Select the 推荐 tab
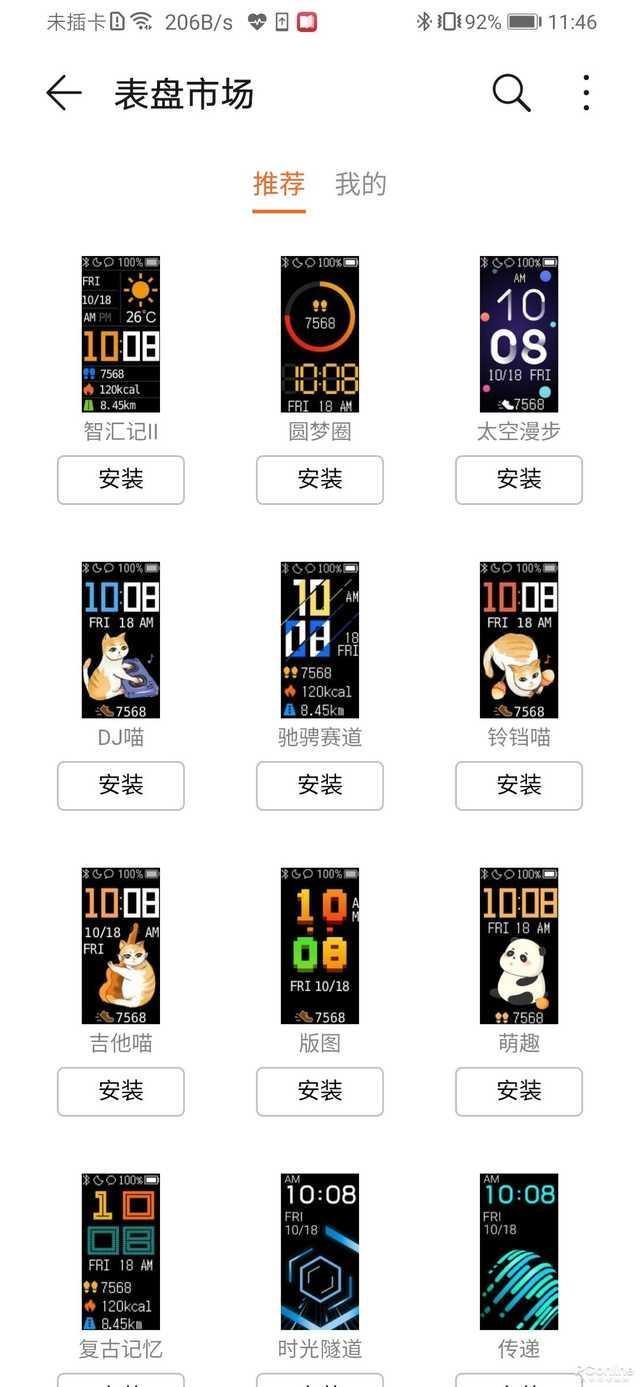This screenshot has height=1387, width=640. 278,184
